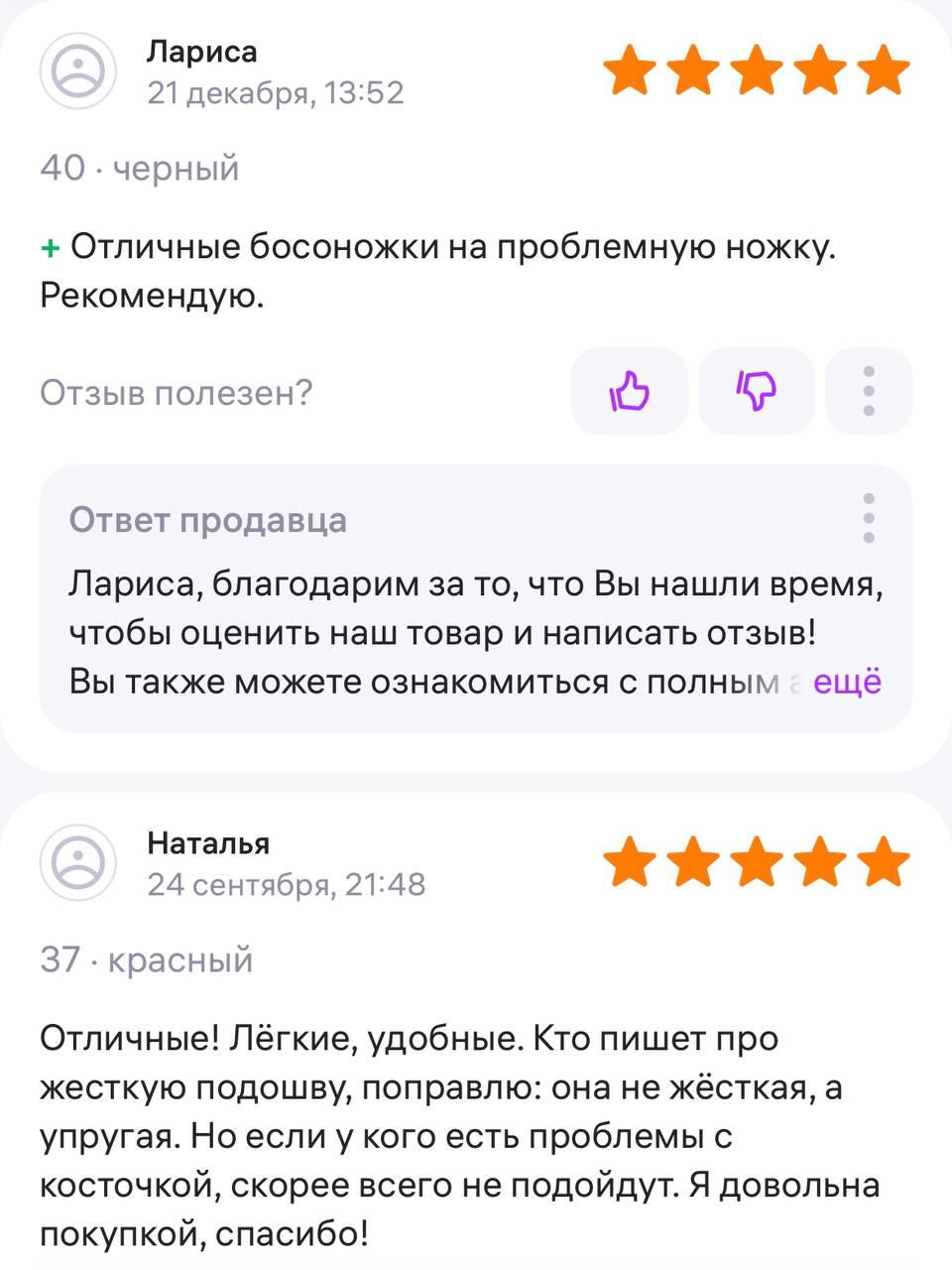Expand seller reply with "ещё"
Screen dimensions: 952x1270
[x=847, y=683]
